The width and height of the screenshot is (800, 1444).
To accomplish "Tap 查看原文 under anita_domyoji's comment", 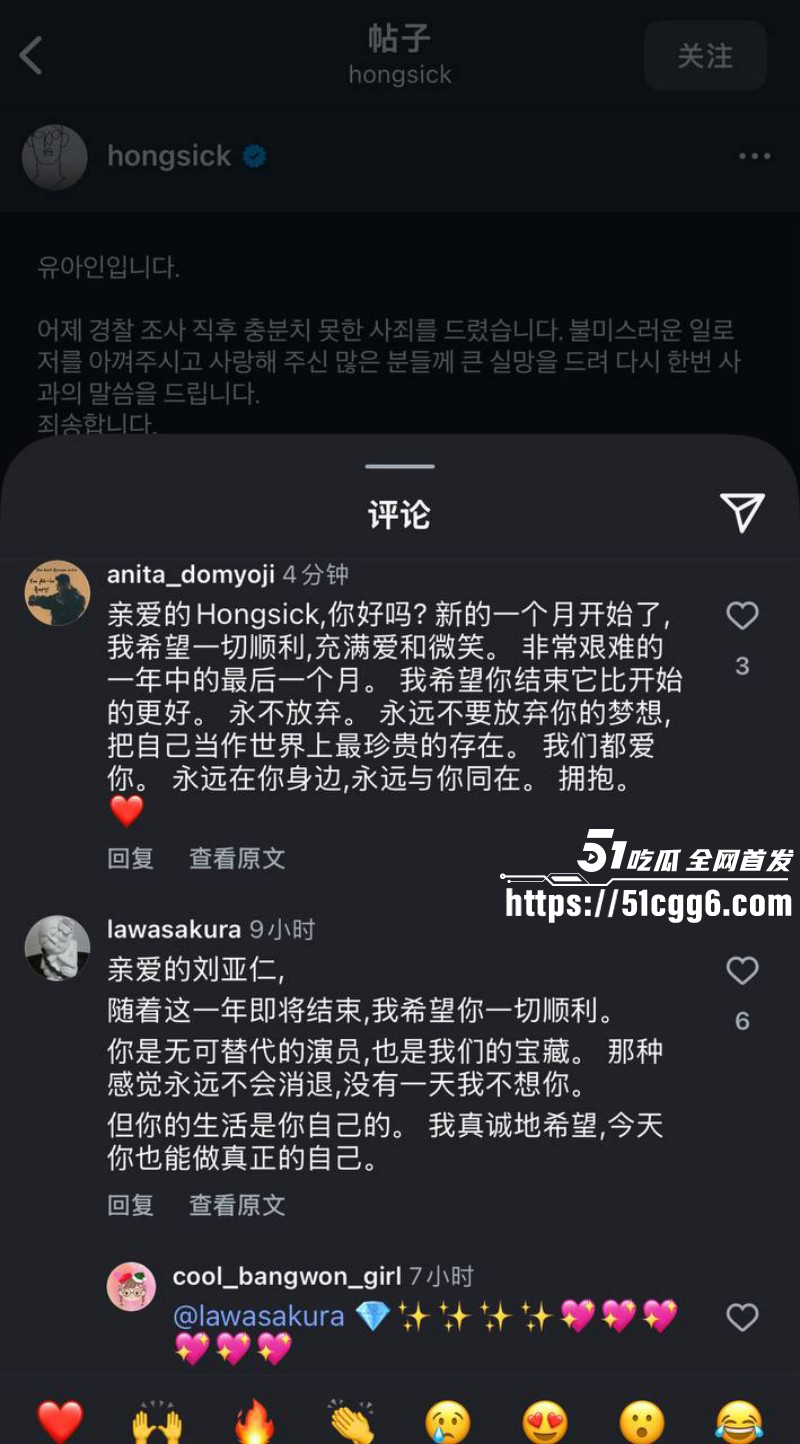I will coord(236,859).
